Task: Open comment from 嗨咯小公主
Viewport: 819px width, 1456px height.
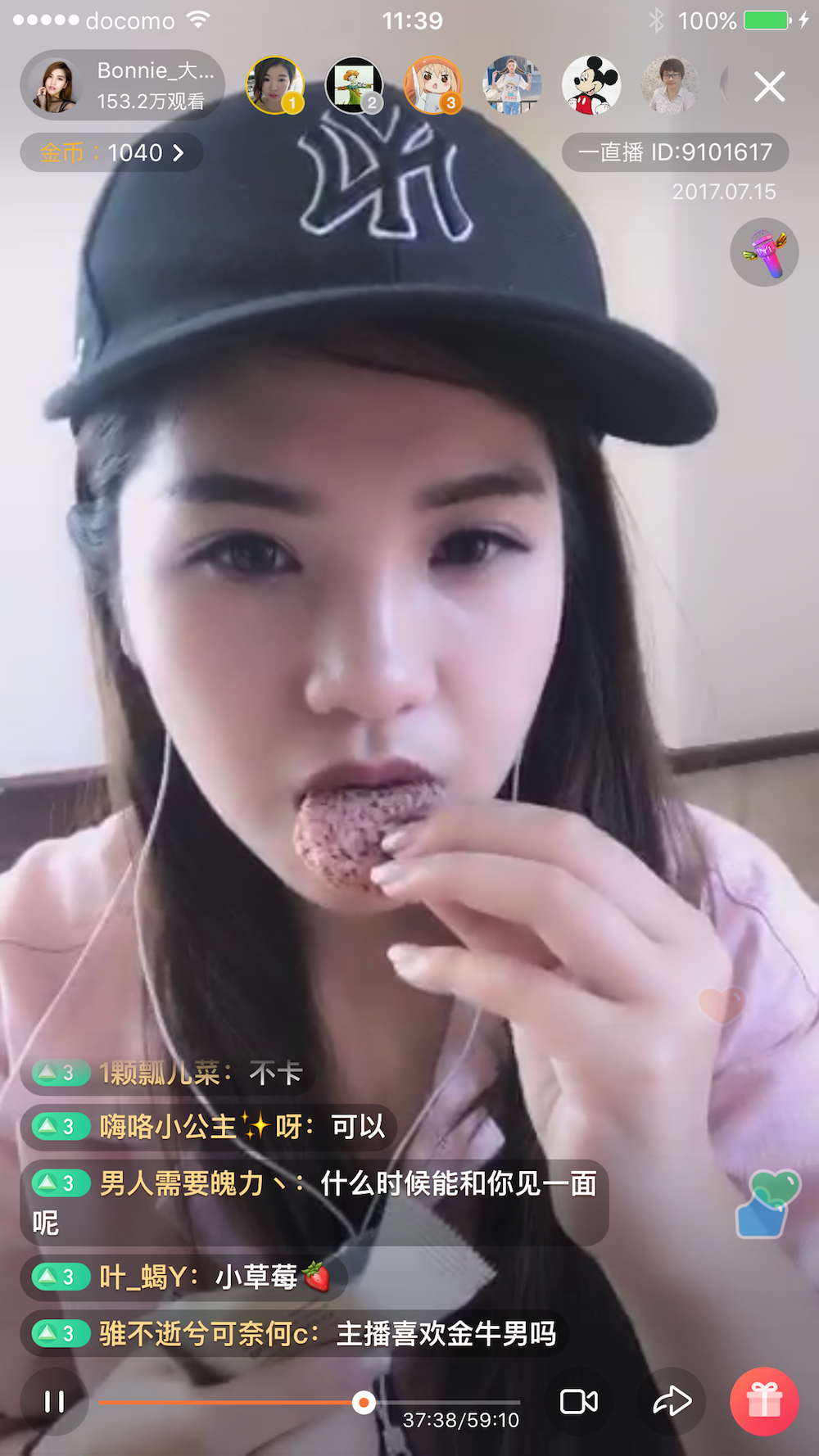Action: pos(209,1127)
